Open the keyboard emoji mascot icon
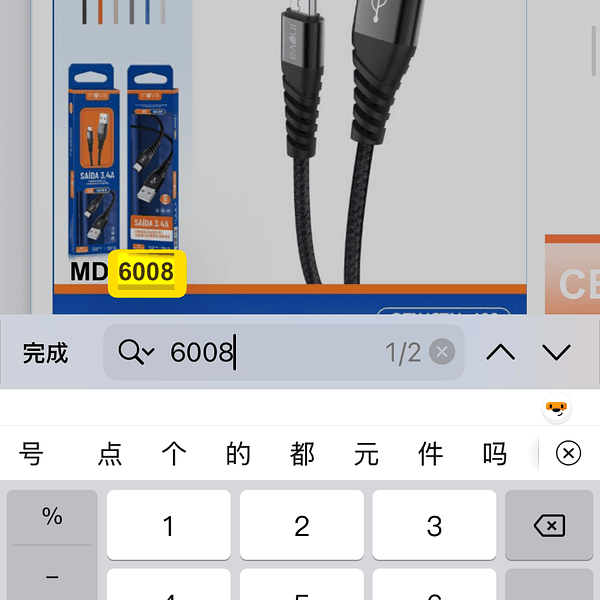The height and width of the screenshot is (600, 600). (556, 408)
